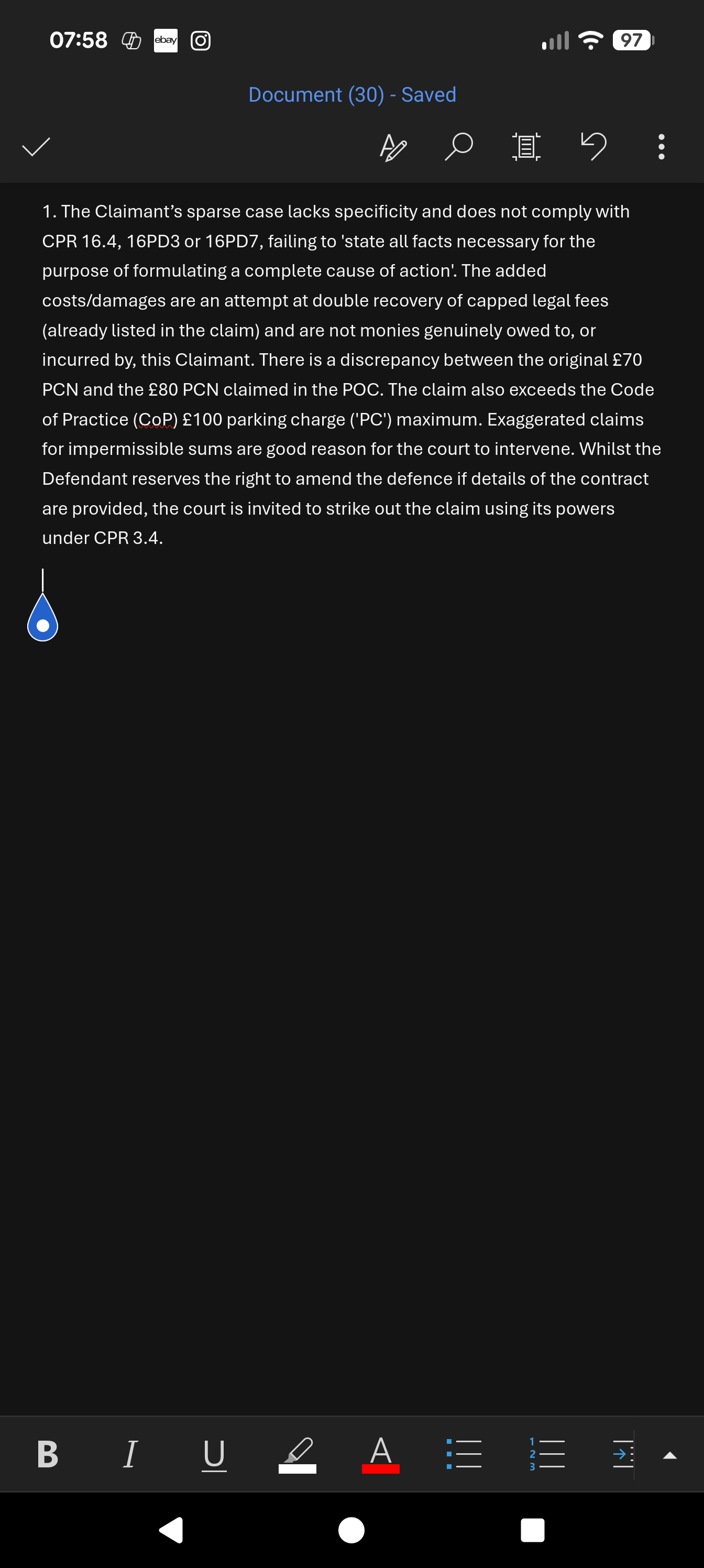Apply italic formatting

[x=130, y=1454]
